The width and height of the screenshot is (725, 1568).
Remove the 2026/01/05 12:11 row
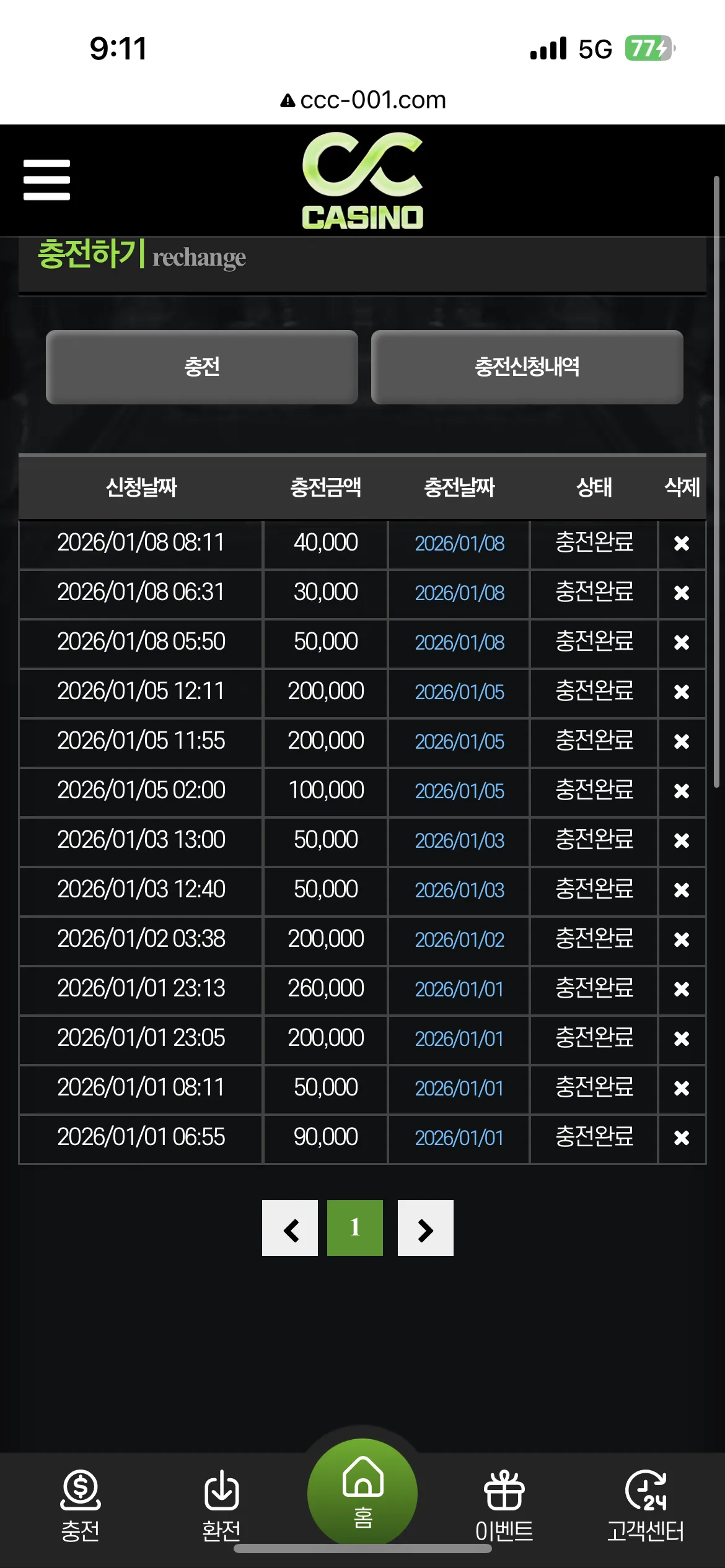coord(682,692)
